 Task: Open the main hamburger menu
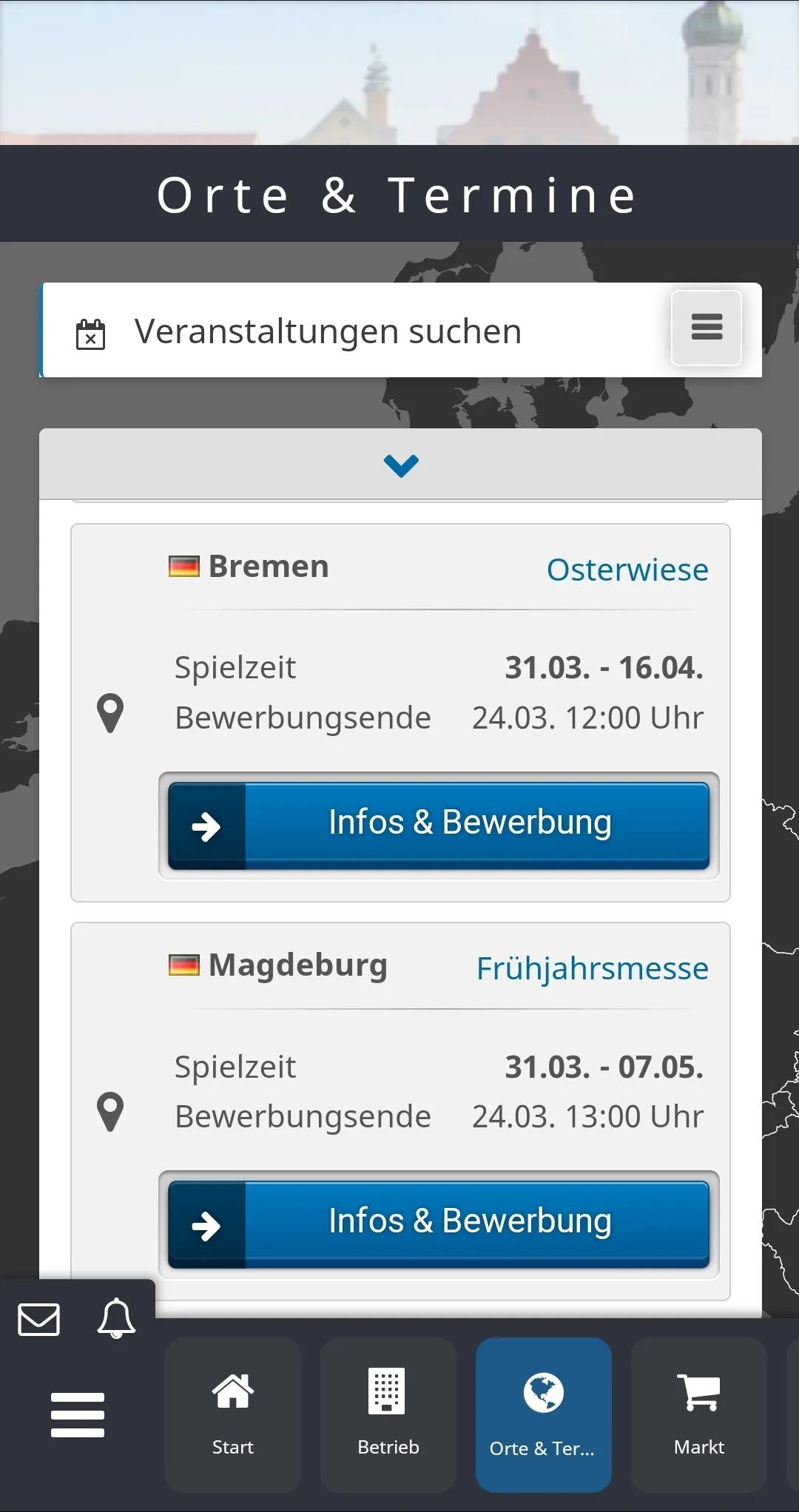[78, 1414]
